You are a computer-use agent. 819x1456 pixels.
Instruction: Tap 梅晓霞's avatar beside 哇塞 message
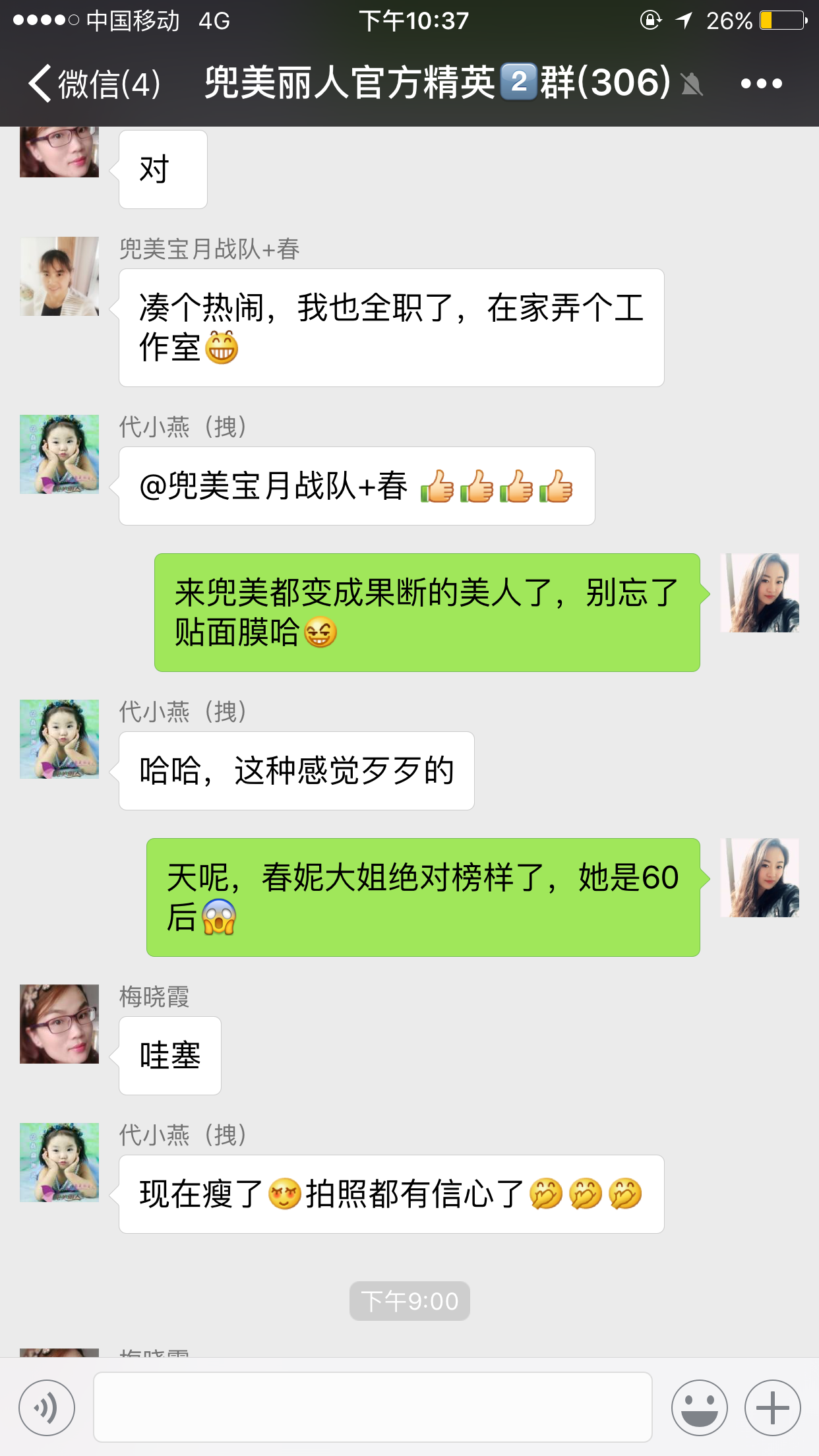click(59, 1024)
